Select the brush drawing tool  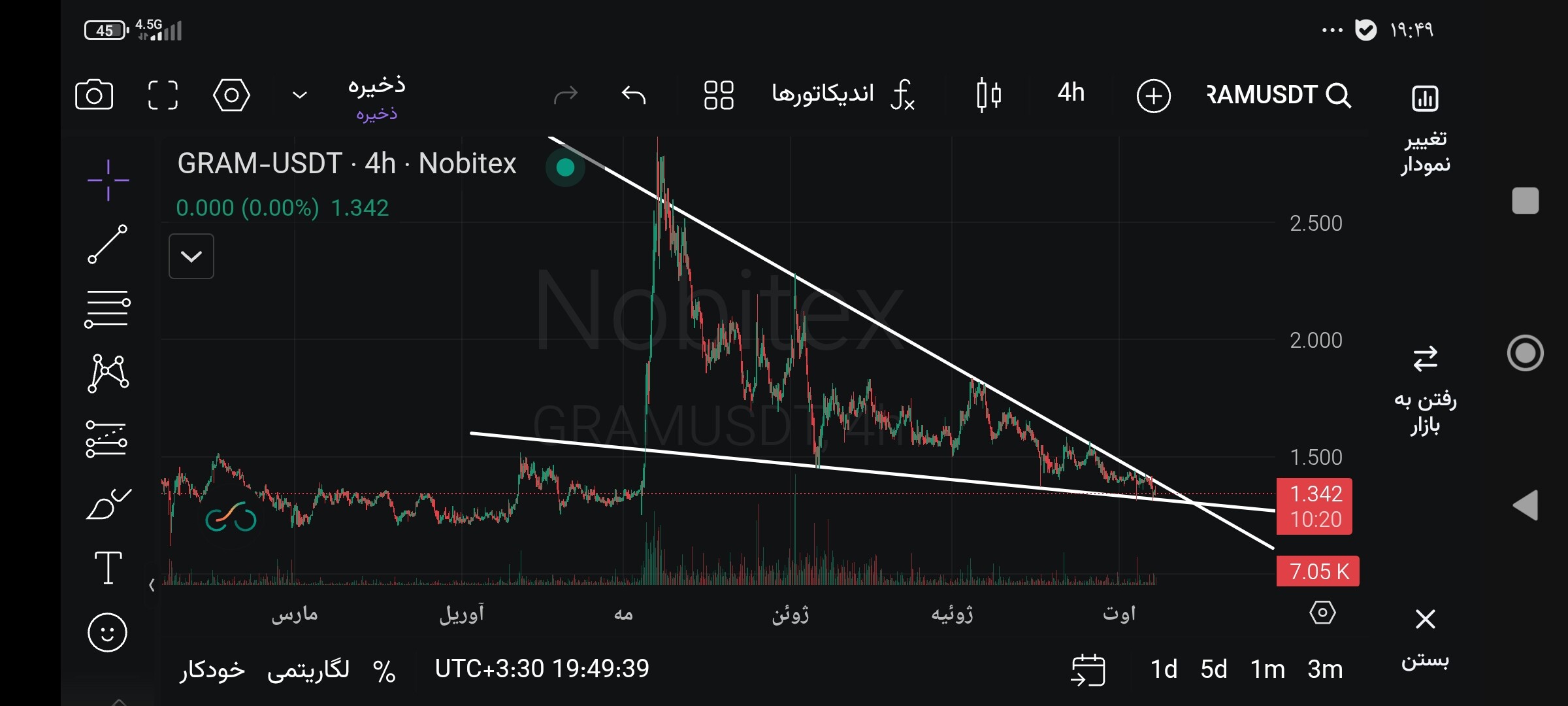pos(108,503)
